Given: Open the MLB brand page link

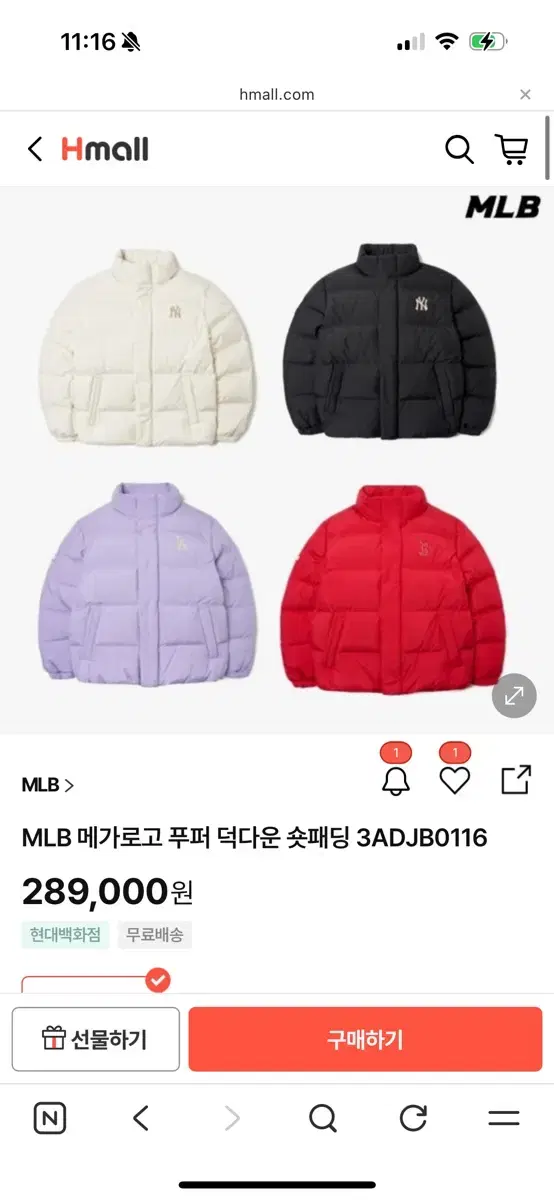Looking at the screenshot, I should pyautogui.click(x=47, y=785).
